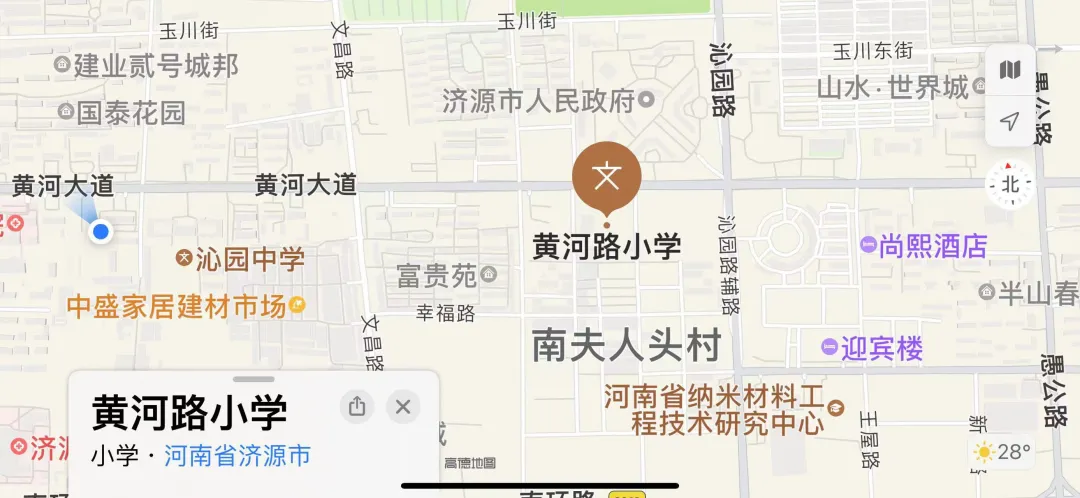Select 尚熙酒店 on the map
This screenshot has height=498, width=1080.
[867, 246]
